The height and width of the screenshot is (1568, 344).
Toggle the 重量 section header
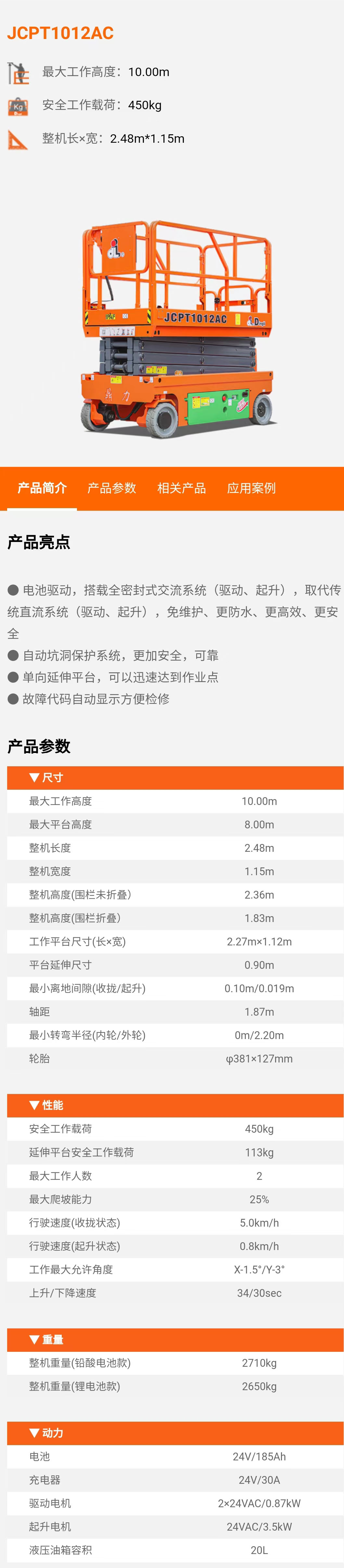46,1339
